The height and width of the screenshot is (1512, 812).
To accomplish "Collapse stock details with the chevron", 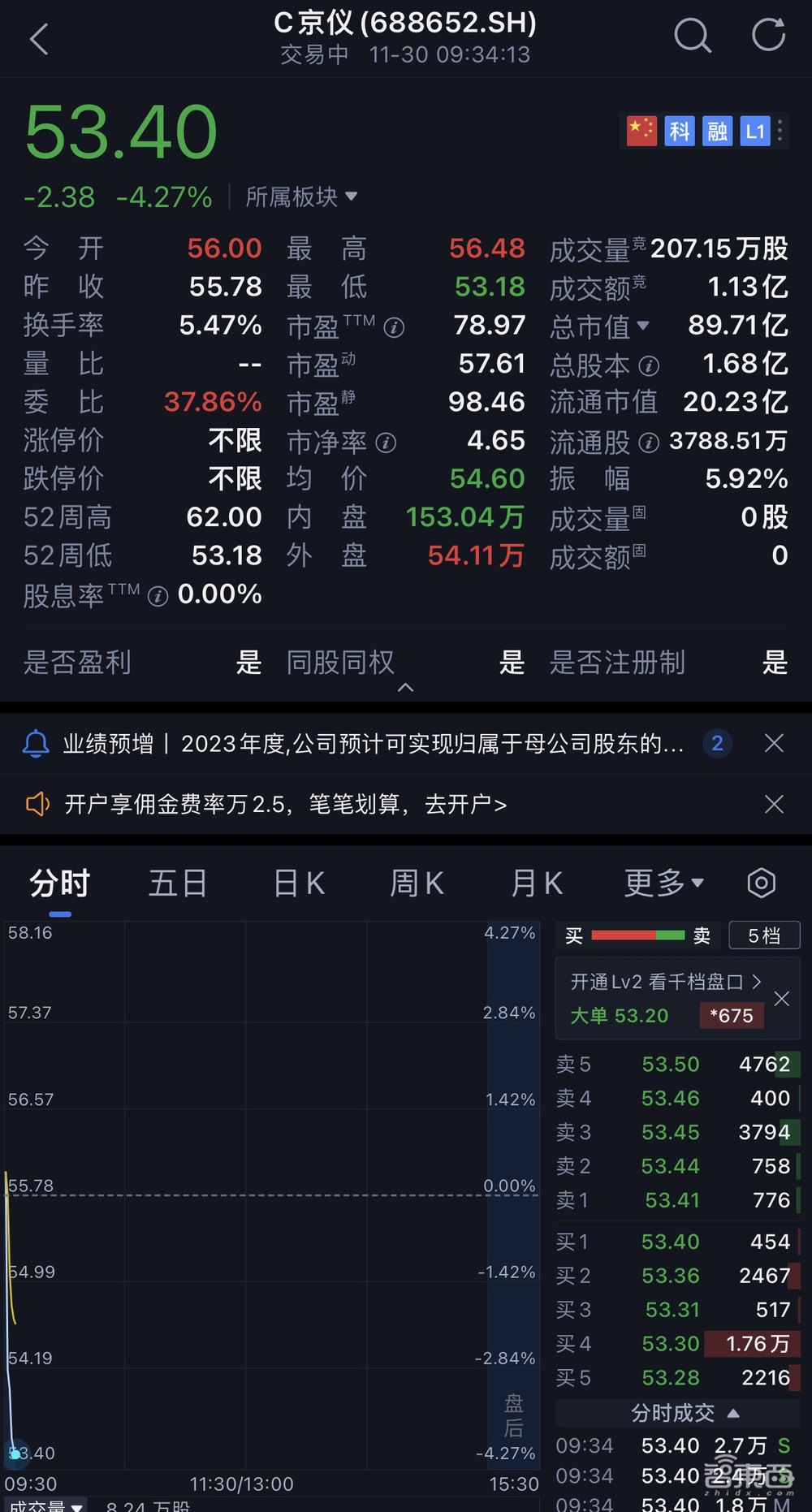I will (406, 689).
